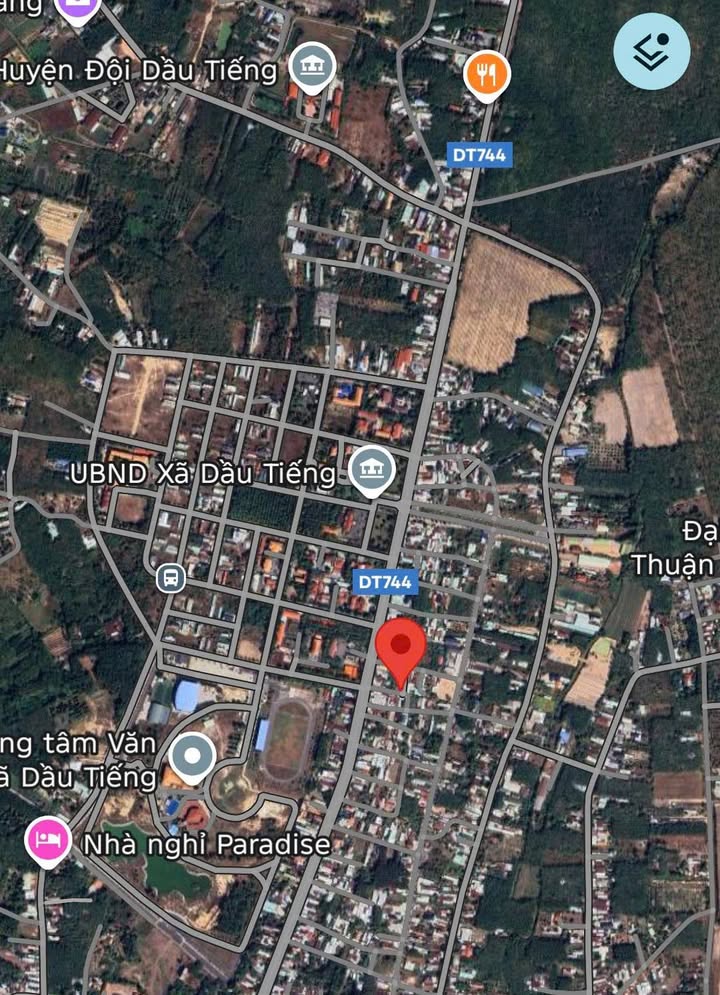Open the map layers button
This screenshot has height=995, width=720.
pyautogui.click(x=651, y=51)
